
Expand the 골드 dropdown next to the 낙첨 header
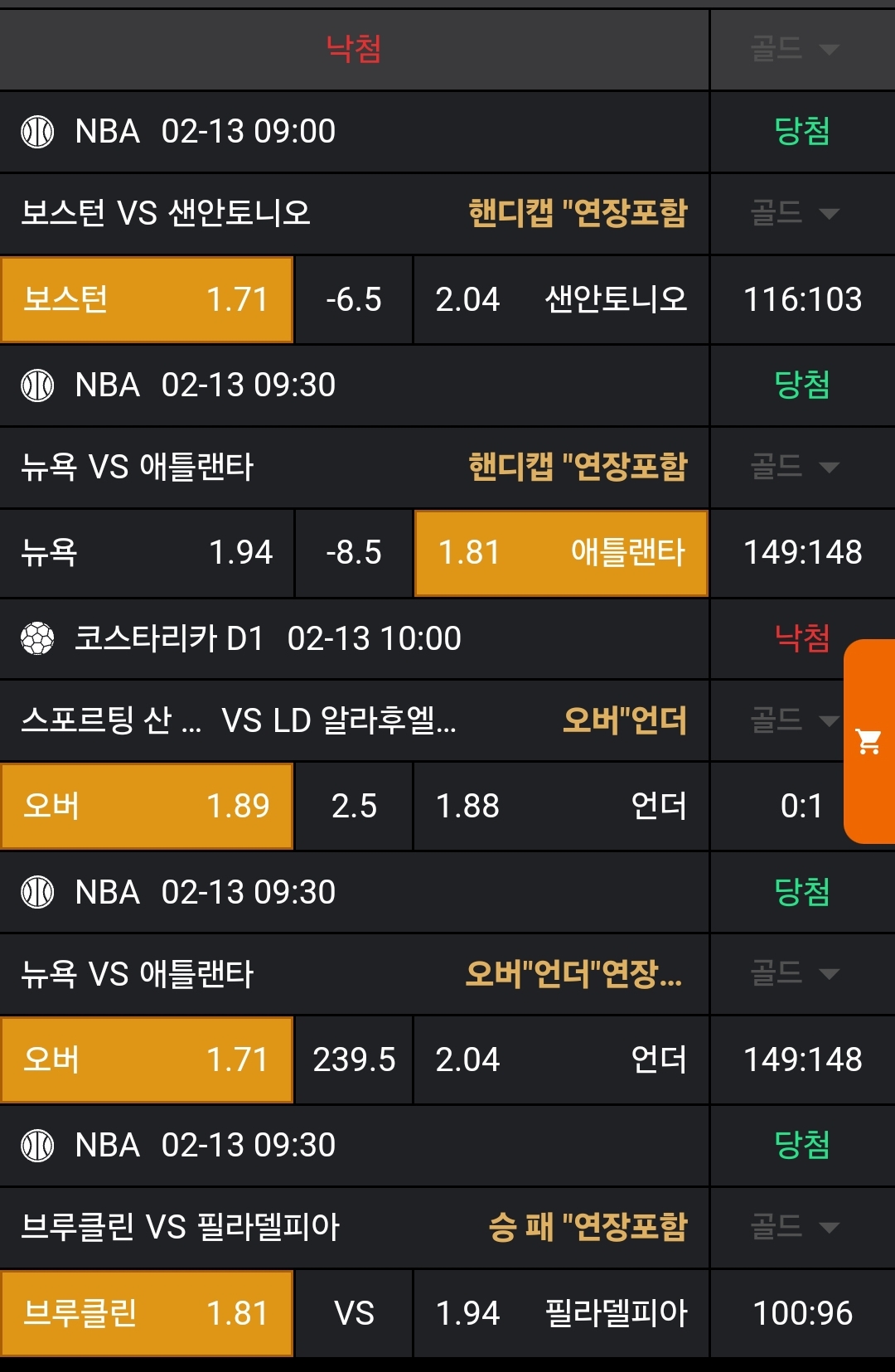click(x=794, y=49)
